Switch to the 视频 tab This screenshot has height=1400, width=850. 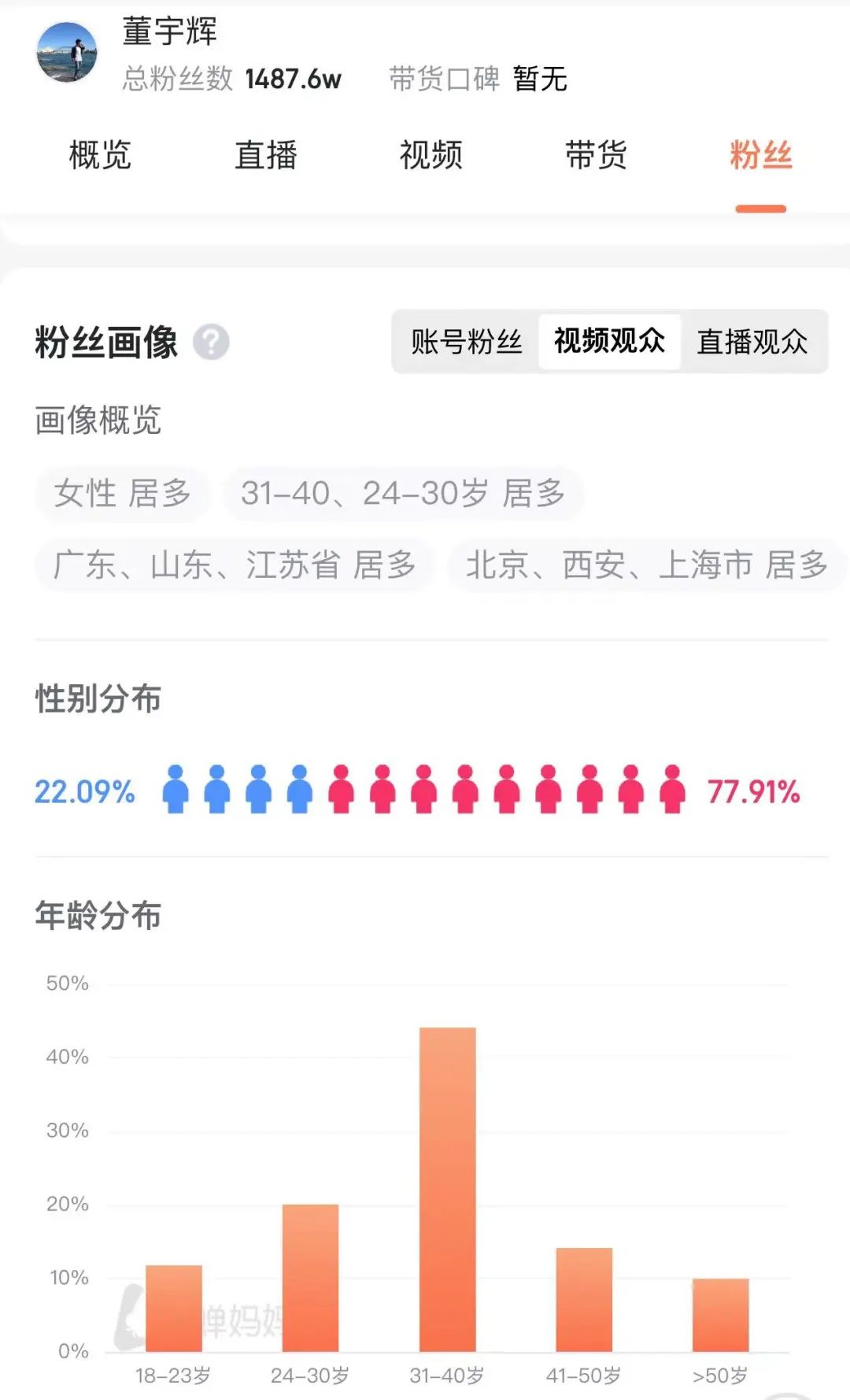coord(431,155)
